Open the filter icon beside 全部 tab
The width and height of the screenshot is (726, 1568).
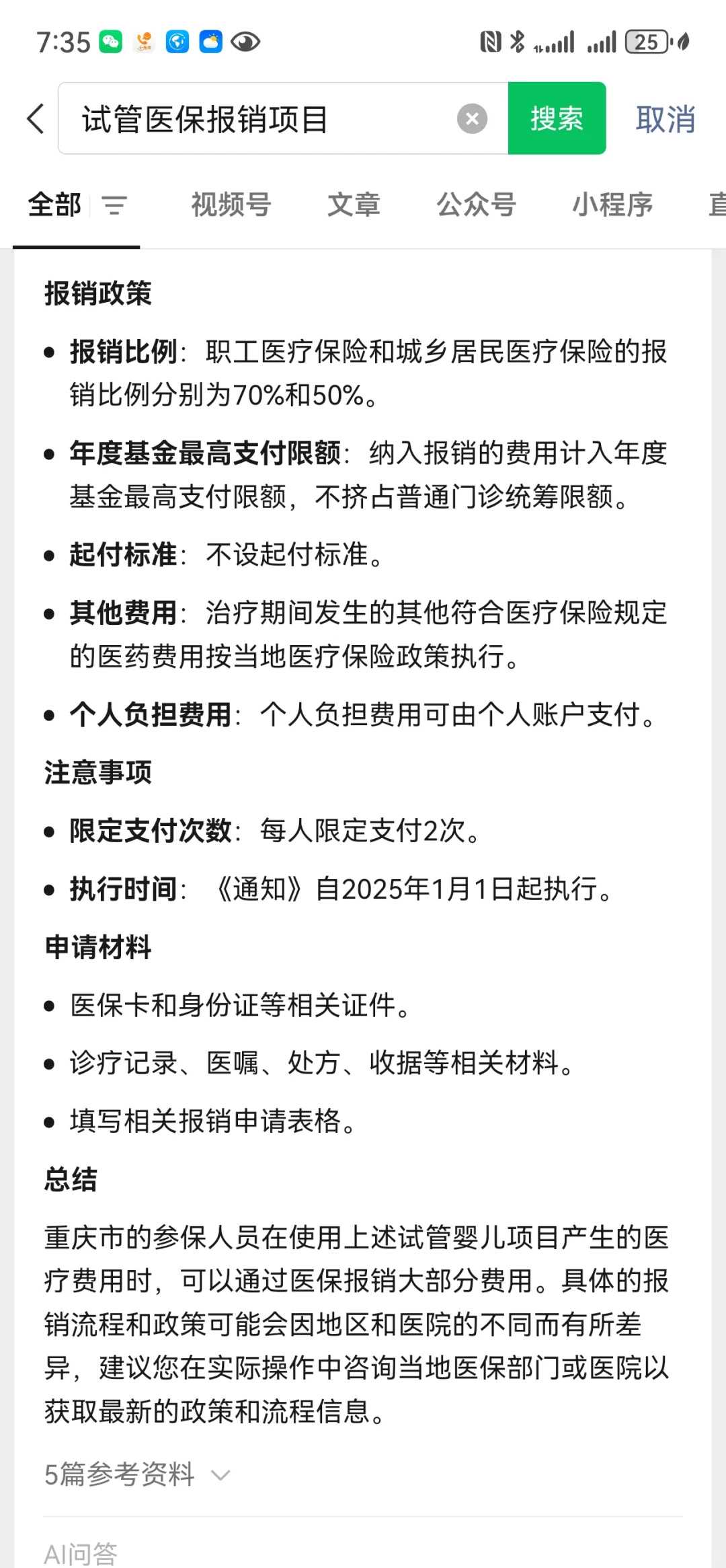pyautogui.click(x=114, y=206)
